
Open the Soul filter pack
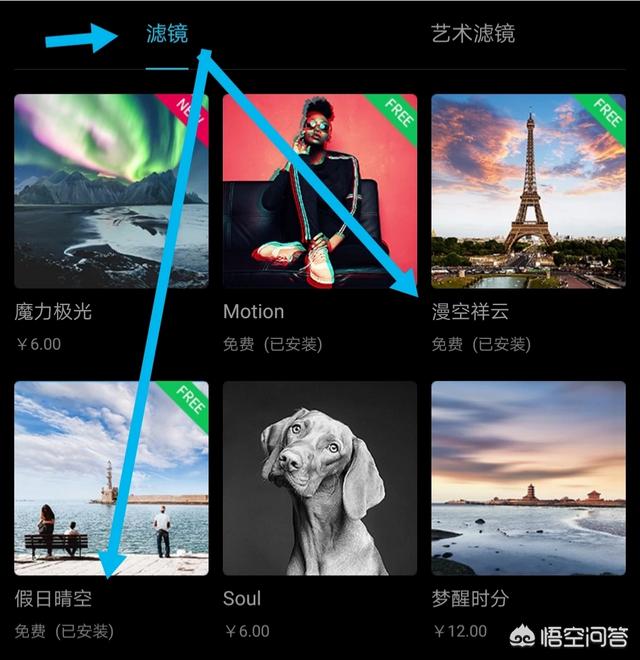[319, 478]
